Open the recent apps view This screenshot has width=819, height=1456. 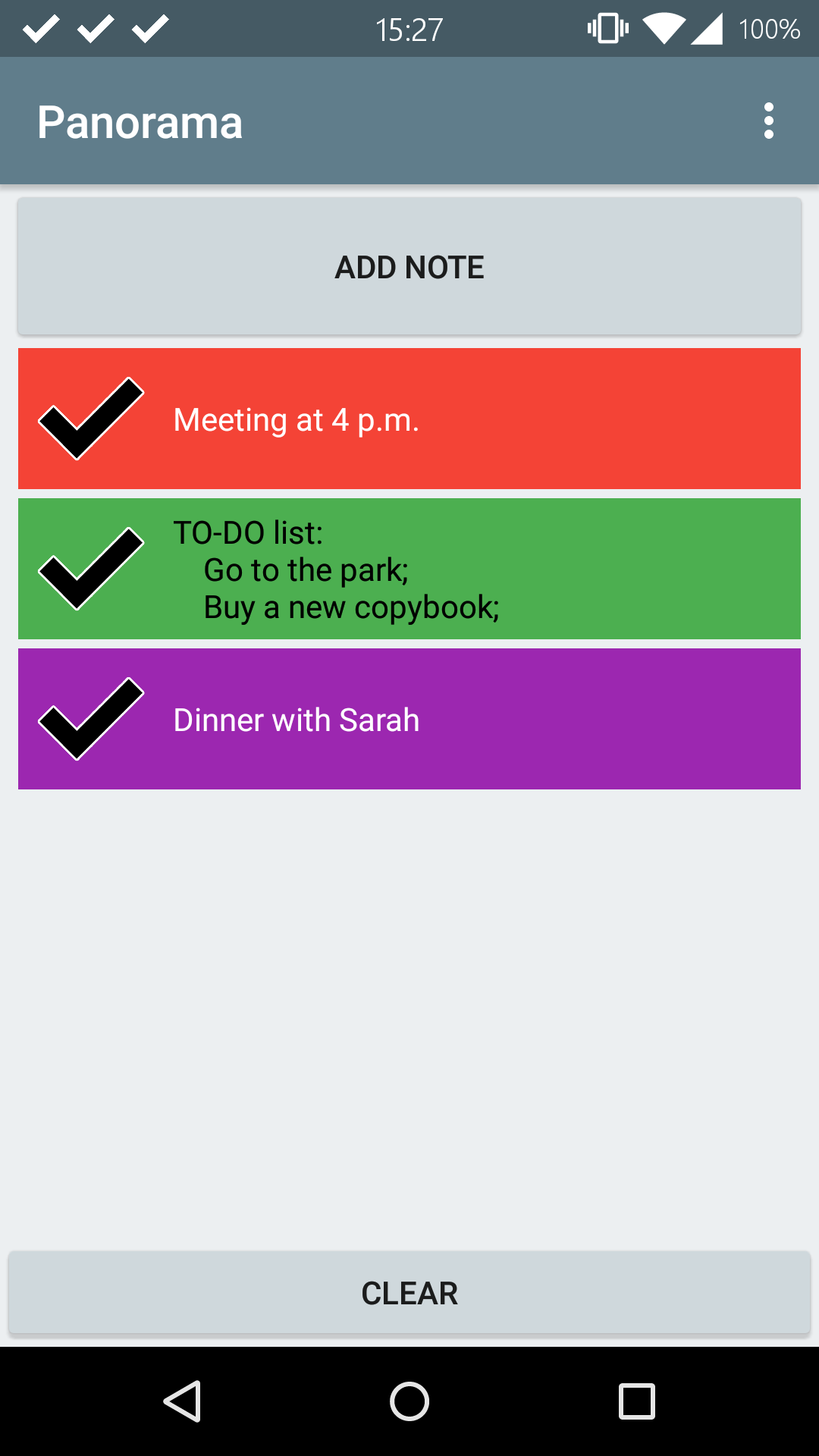(x=636, y=1401)
